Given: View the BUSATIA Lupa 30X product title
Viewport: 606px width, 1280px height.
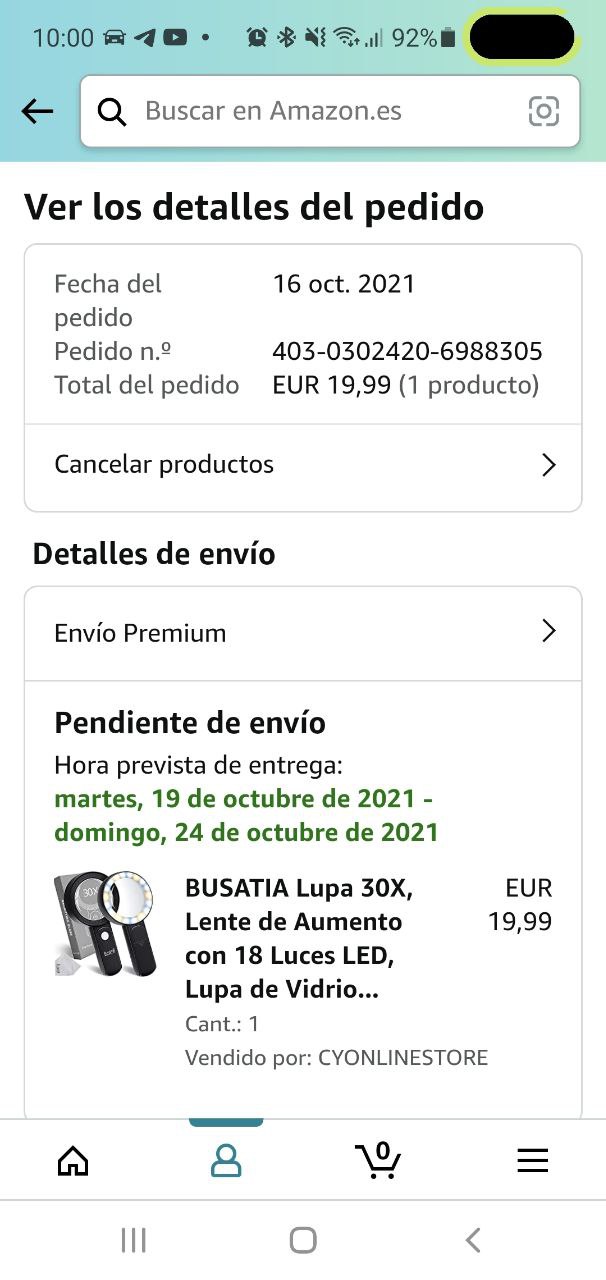Looking at the screenshot, I should [299, 938].
